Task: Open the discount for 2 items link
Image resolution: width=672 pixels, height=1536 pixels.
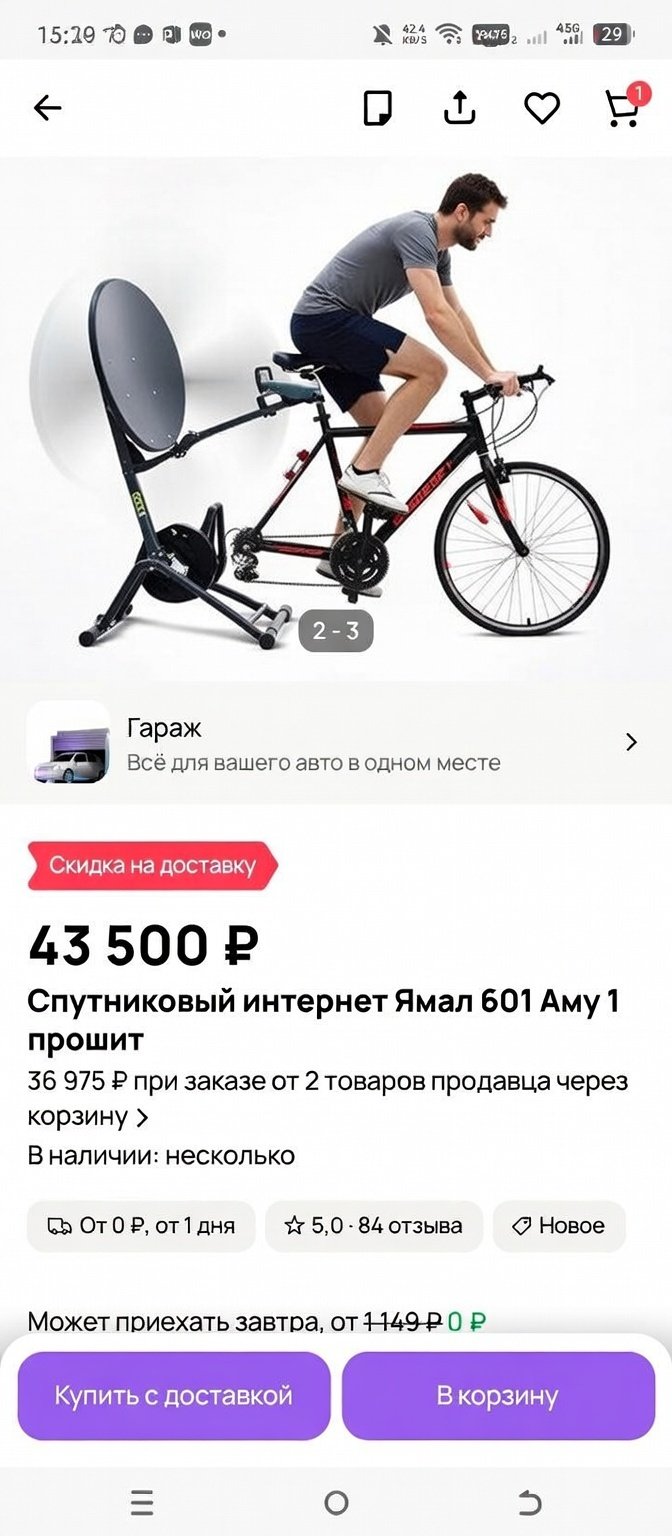Action: point(328,1098)
